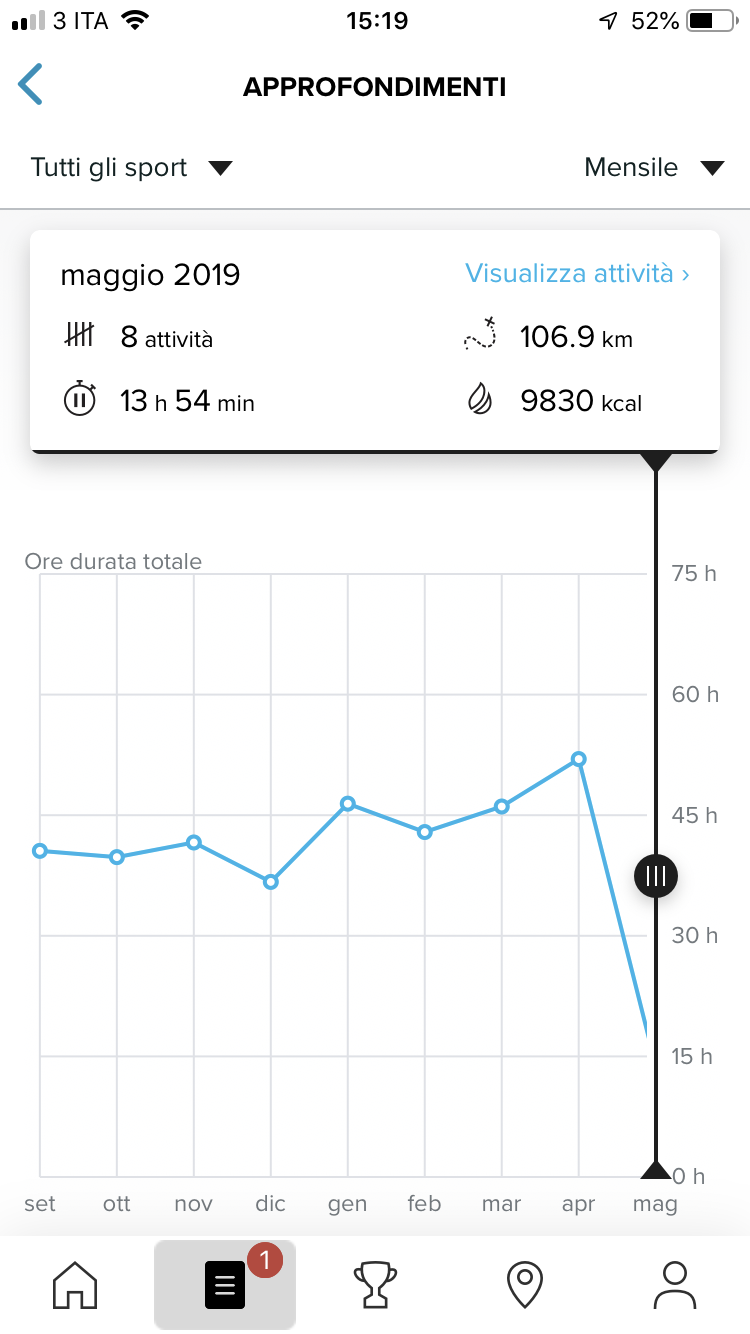Go back using the top-left arrow
Screen dimensions: 750x1334
pyautogui.click(x=31, y=85)
